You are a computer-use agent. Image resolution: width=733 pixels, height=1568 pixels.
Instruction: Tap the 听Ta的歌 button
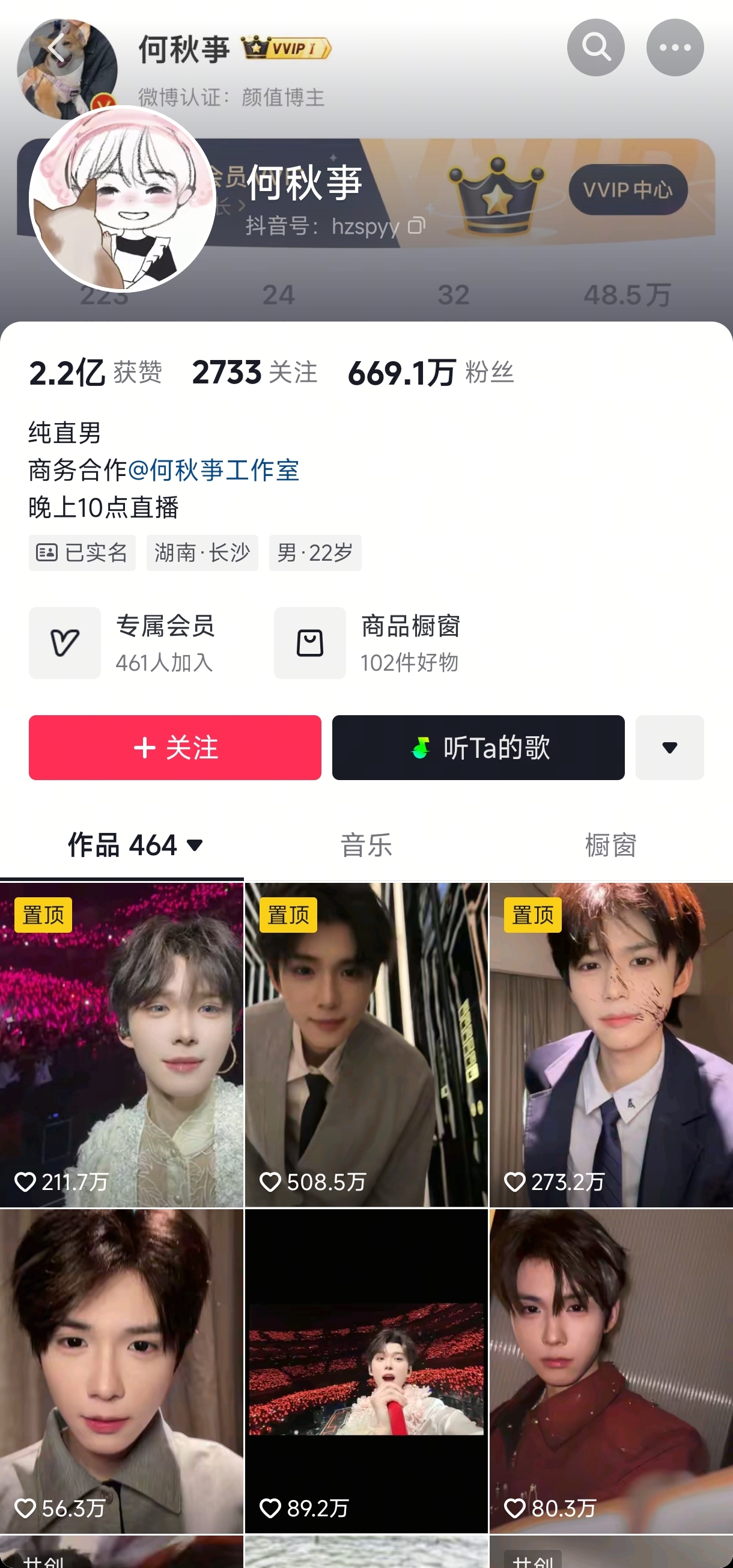coord(478,748)
